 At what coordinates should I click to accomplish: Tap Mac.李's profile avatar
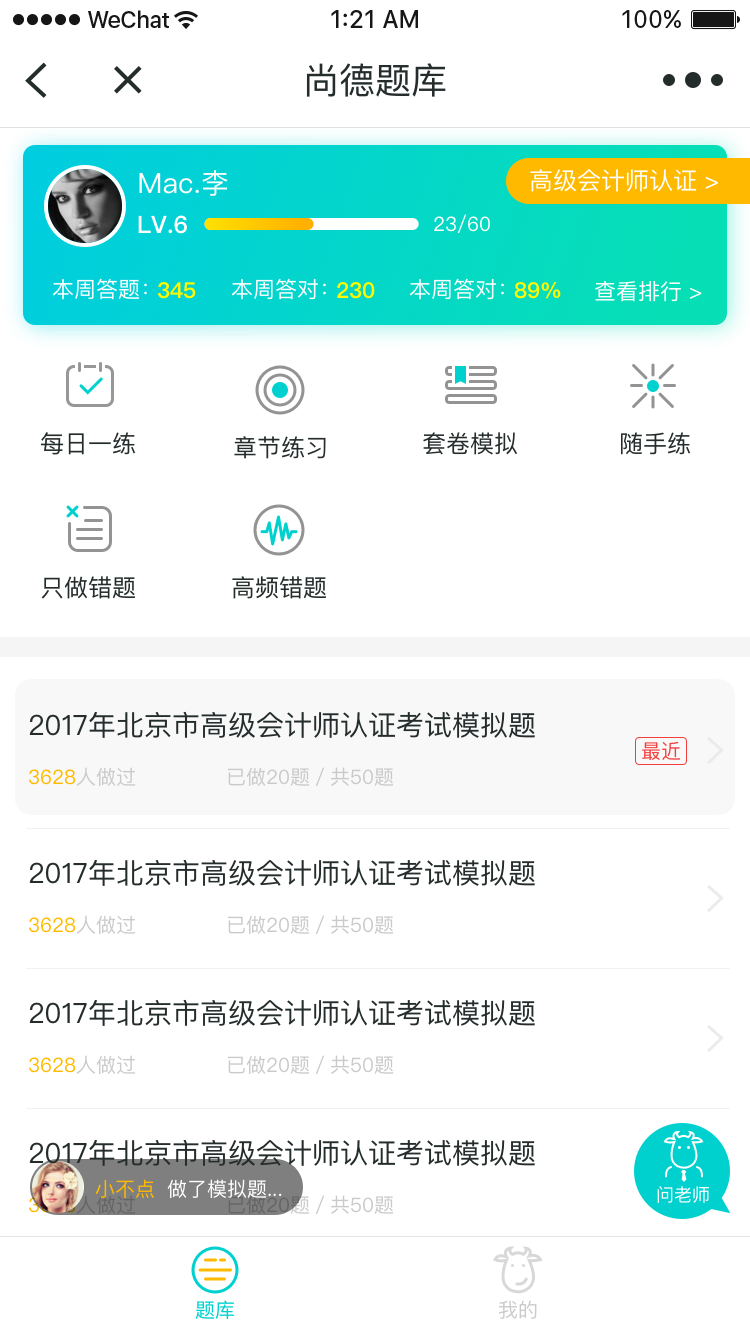click(85, 206)
